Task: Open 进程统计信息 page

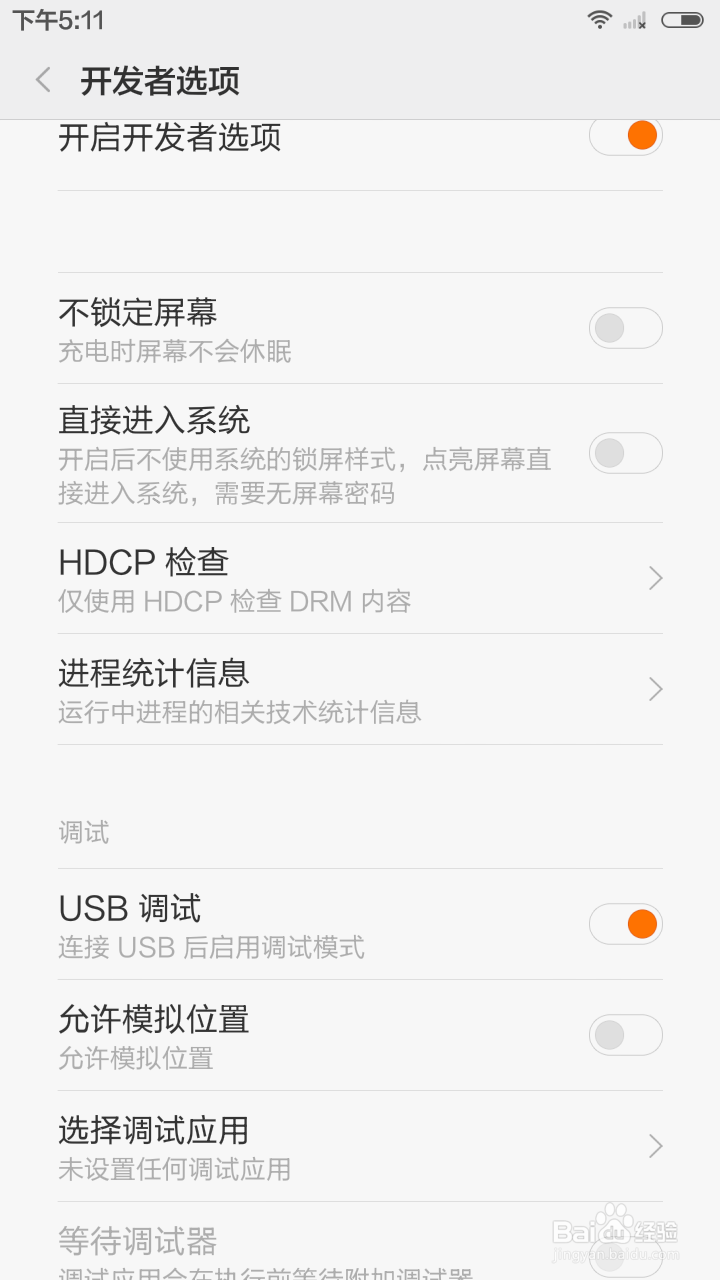Action: coord(360,689)
